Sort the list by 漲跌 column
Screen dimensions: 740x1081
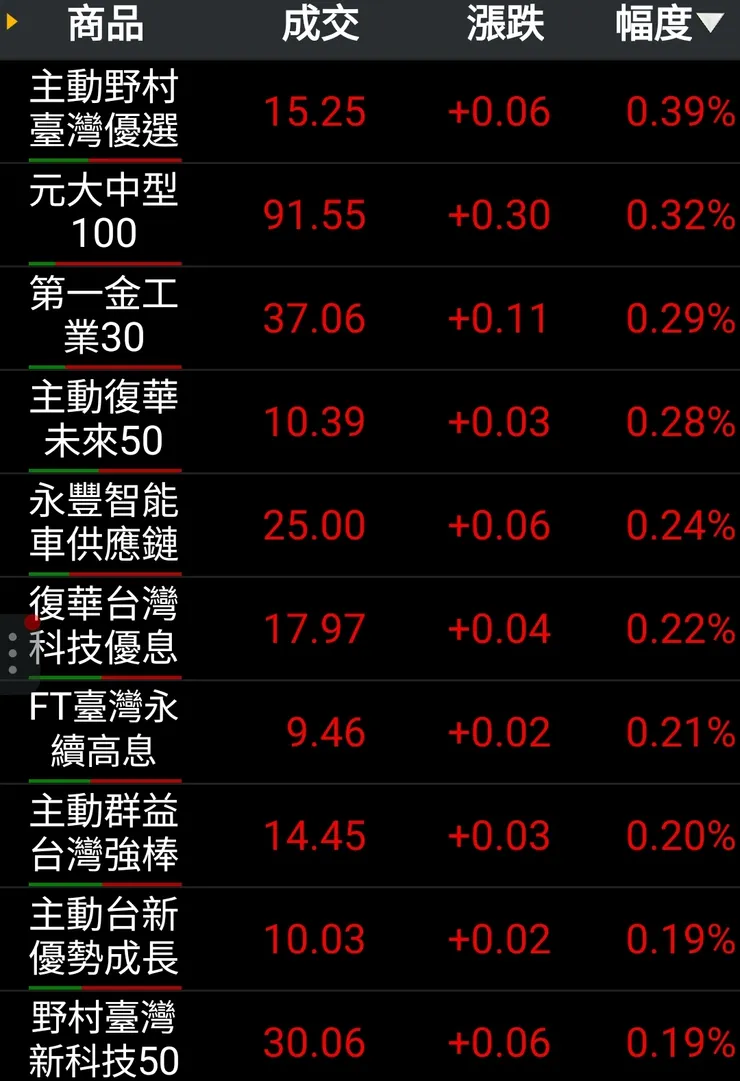point(505,26)
